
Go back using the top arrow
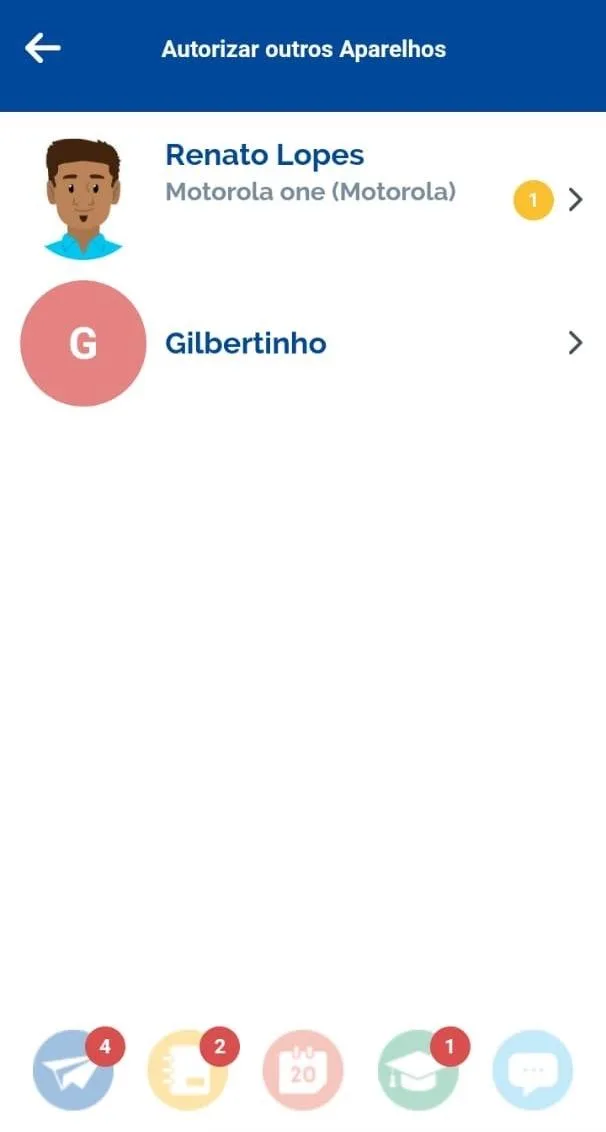[43, 48]
